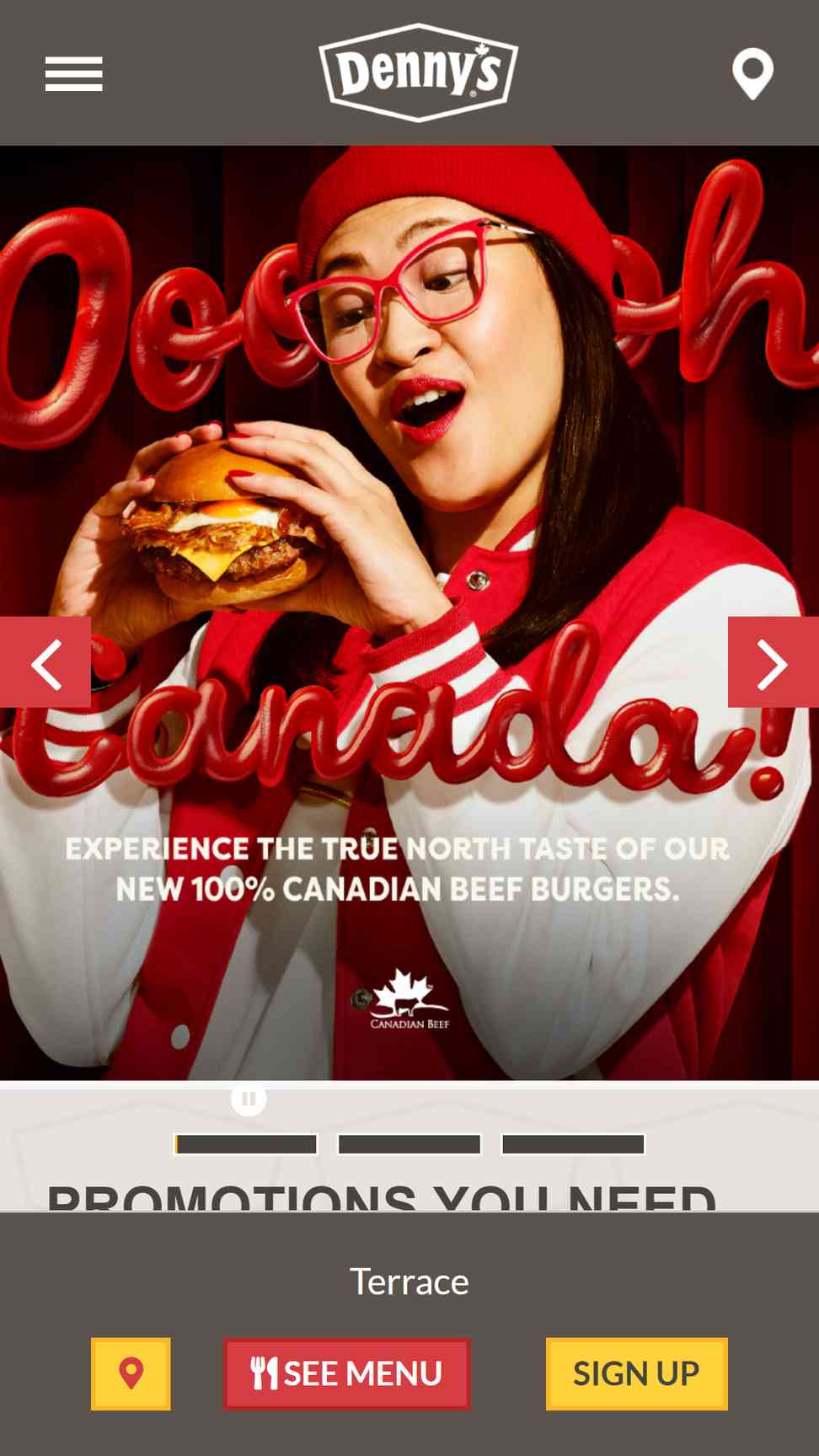Jump to the first slide indicator
819x1456 pixels.
246,1144
